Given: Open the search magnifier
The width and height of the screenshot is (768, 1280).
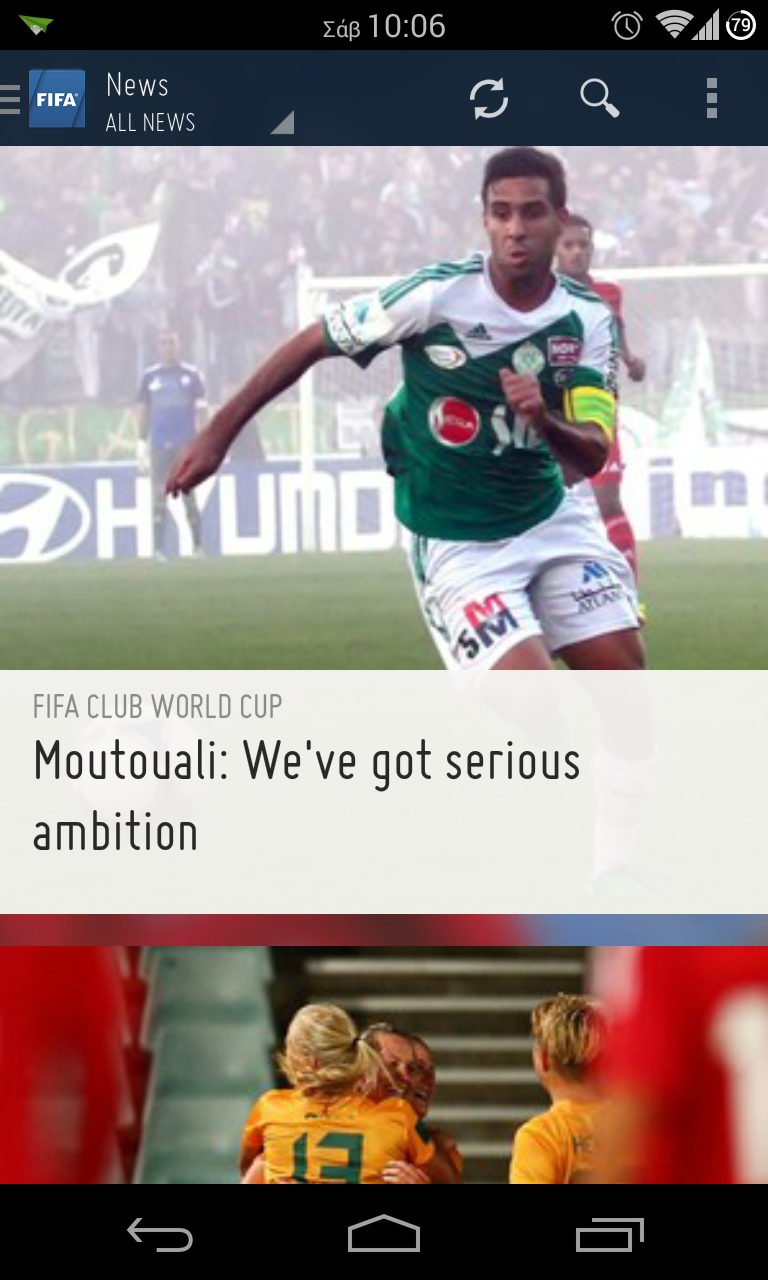Looking at the screenshot, I should pyautogui.click(x=599, y=98).
